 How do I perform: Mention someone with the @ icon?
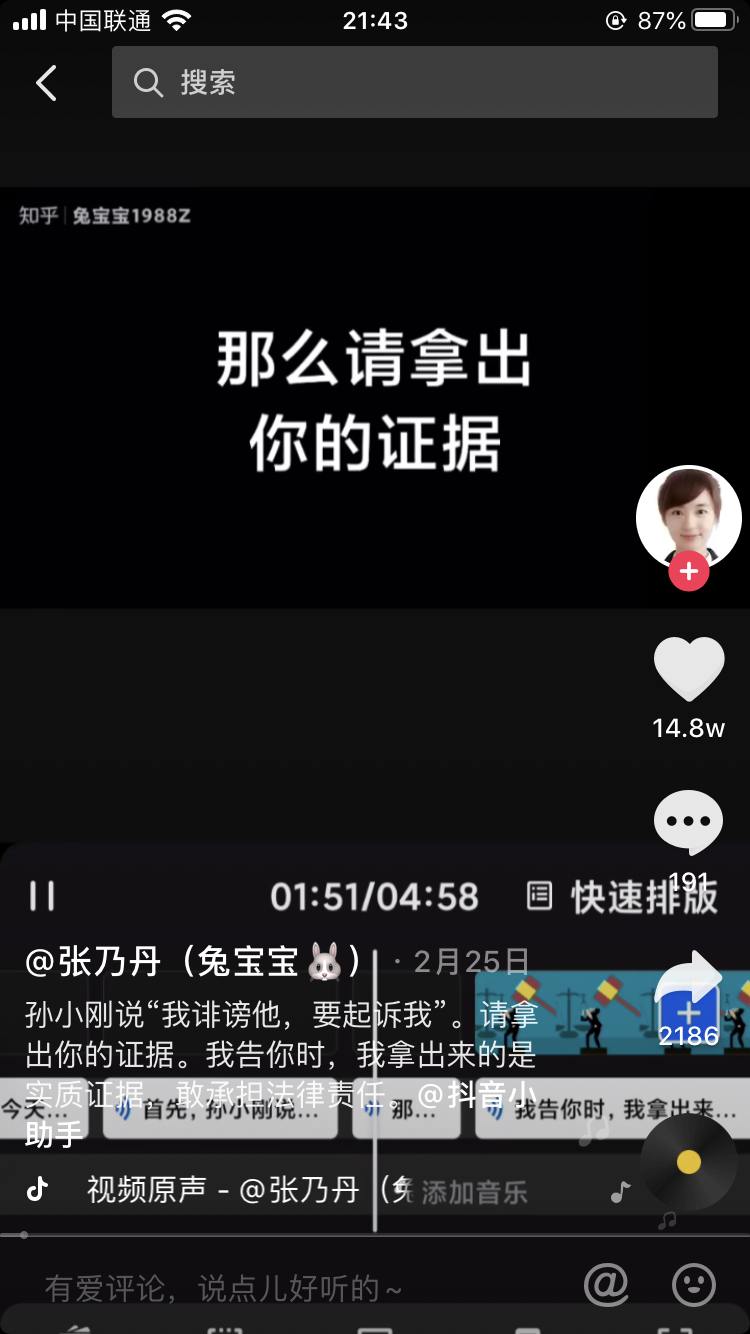point(606,1284)
